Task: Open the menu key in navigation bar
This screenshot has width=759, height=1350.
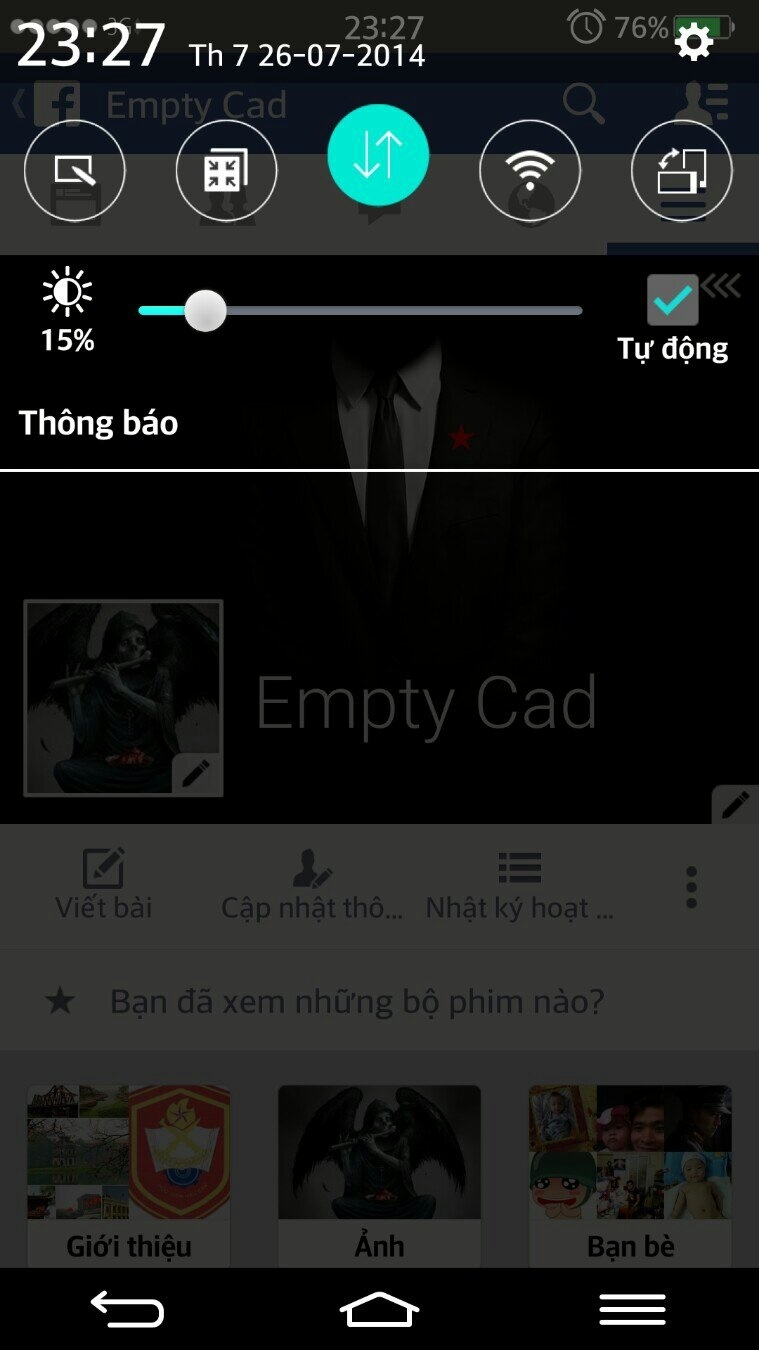Action: click(632, 1308)
